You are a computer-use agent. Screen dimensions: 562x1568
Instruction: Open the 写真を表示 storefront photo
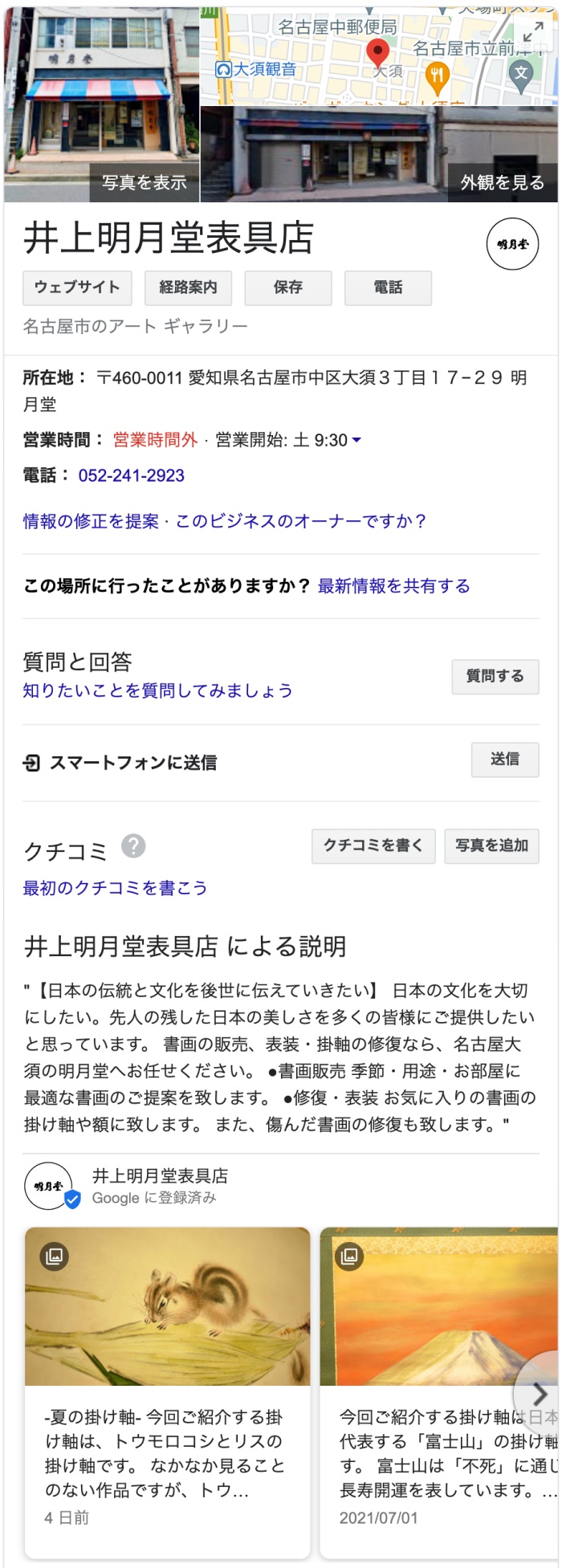(x=101, y=104)
